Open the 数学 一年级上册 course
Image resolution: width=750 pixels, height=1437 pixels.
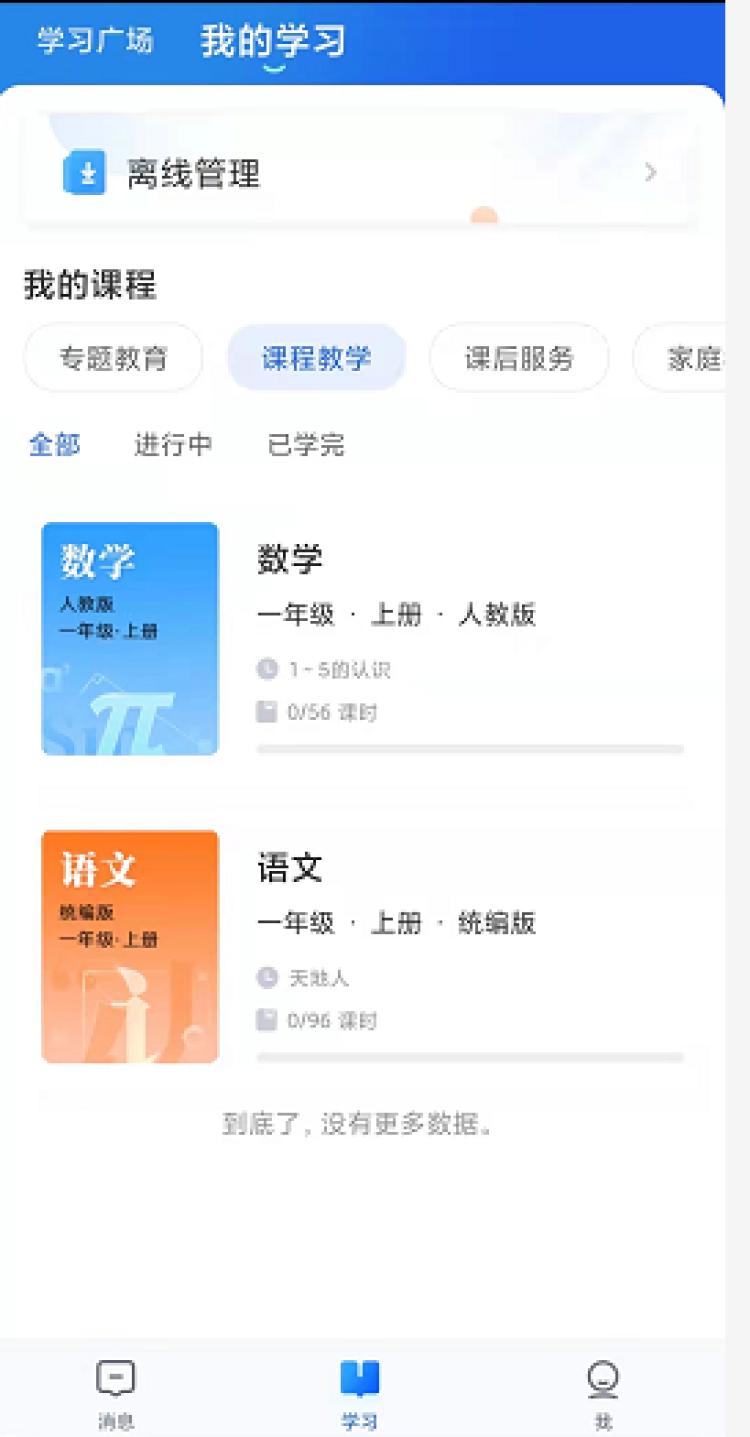pyautogui.click(x=362, y=639)
